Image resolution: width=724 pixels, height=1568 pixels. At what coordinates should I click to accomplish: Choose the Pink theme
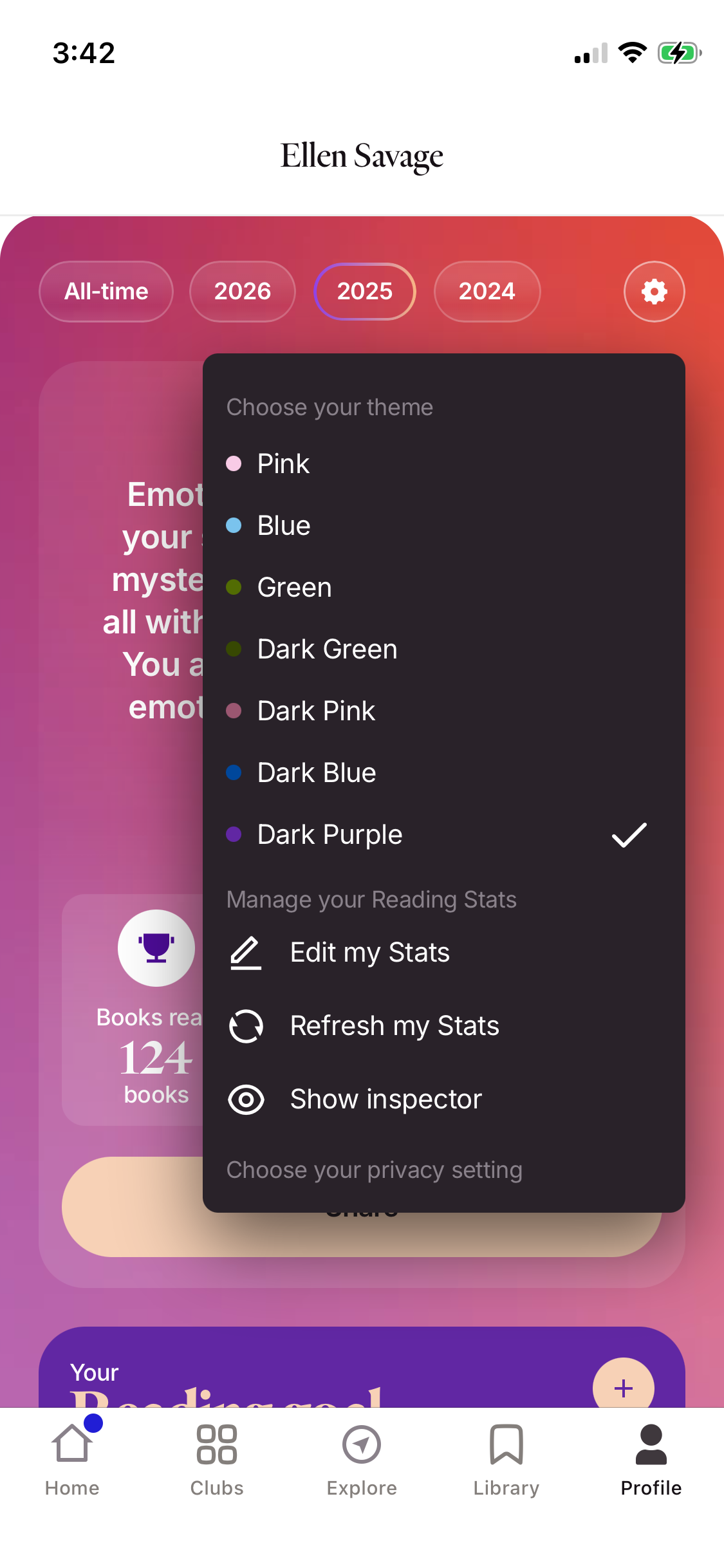point(283,463)
